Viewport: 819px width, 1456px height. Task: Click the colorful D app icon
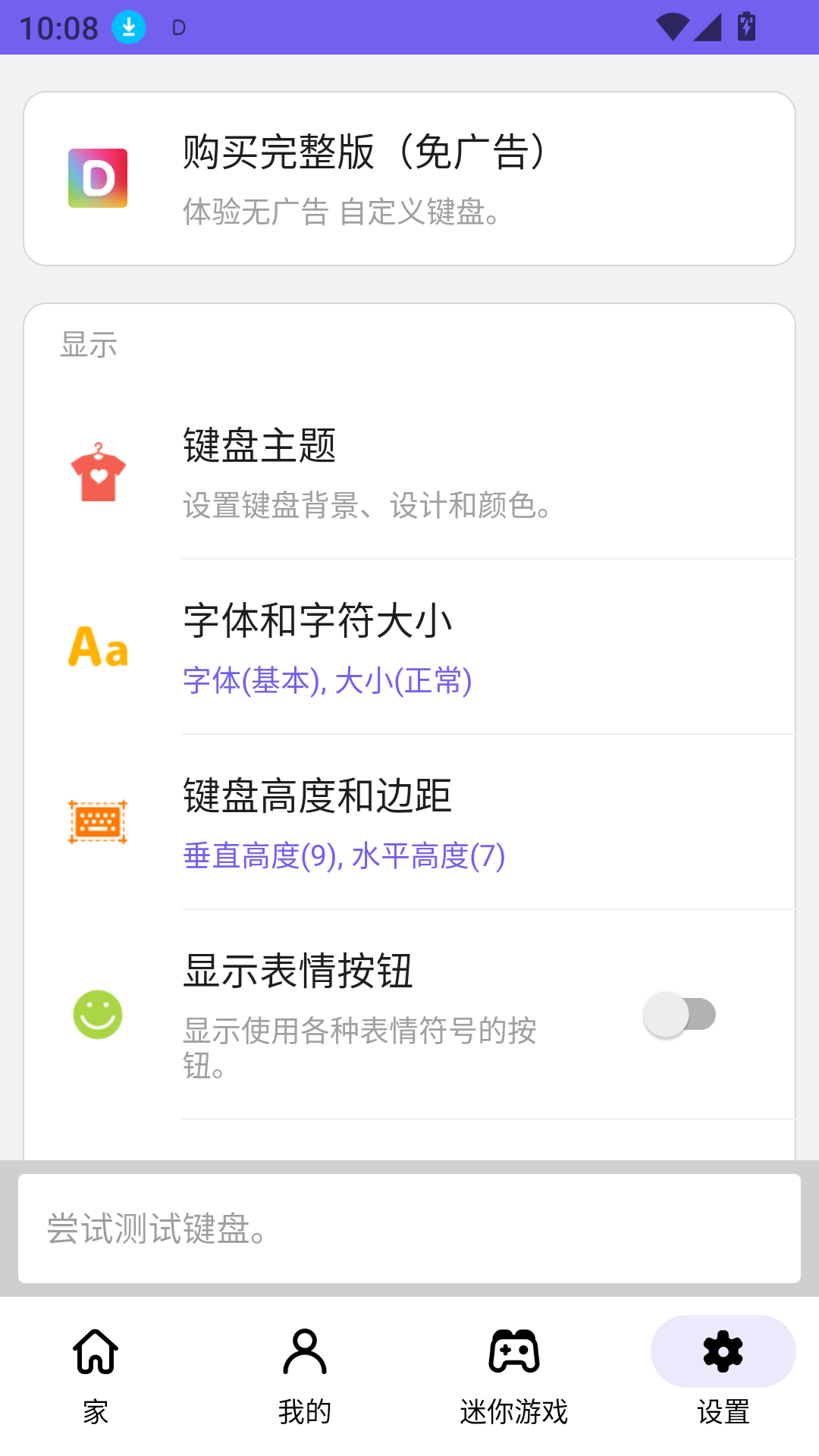coord(97,177)
